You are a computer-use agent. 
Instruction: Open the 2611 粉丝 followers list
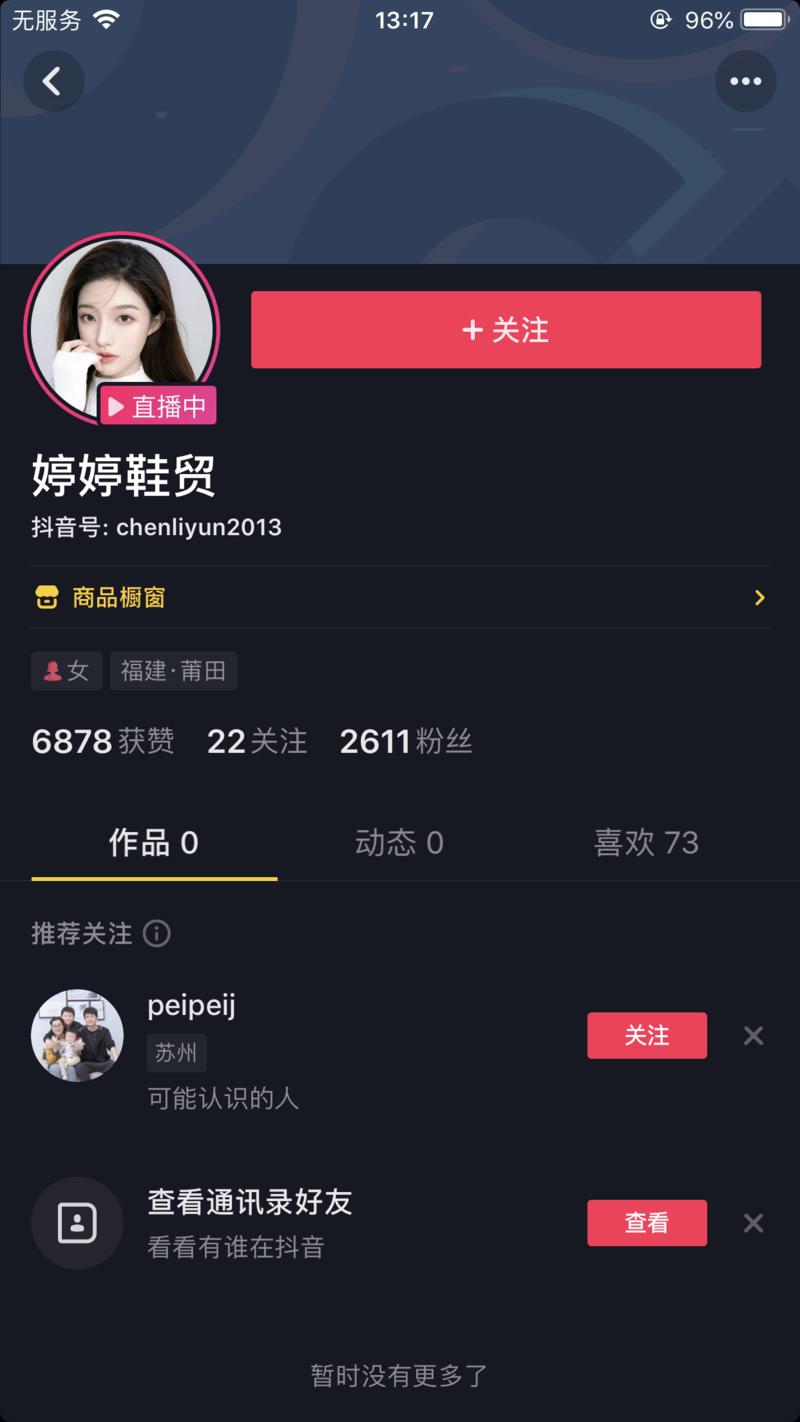406,741
